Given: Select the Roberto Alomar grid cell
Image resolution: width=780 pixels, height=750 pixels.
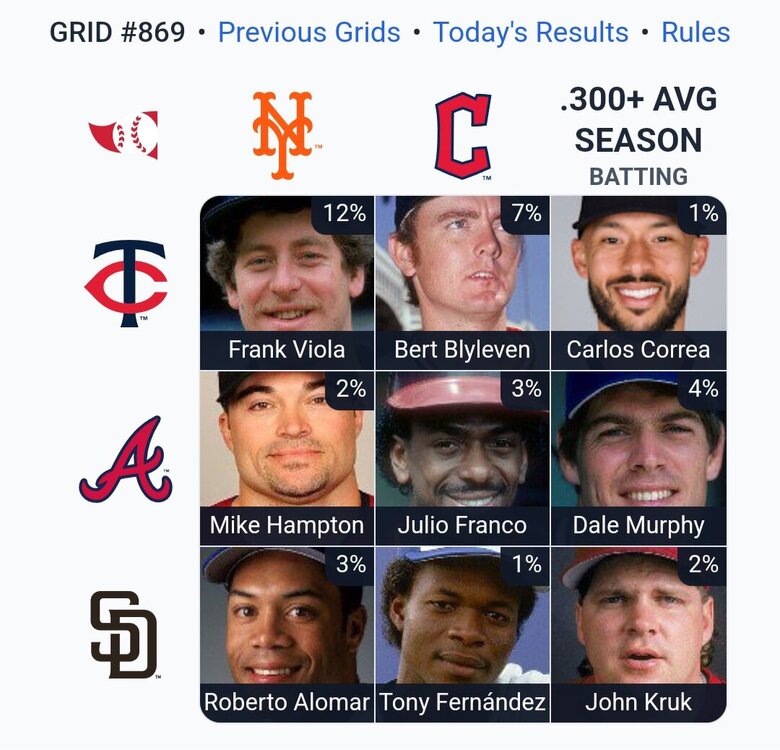Looking at the screenshot, I should [x=287, y=633].
